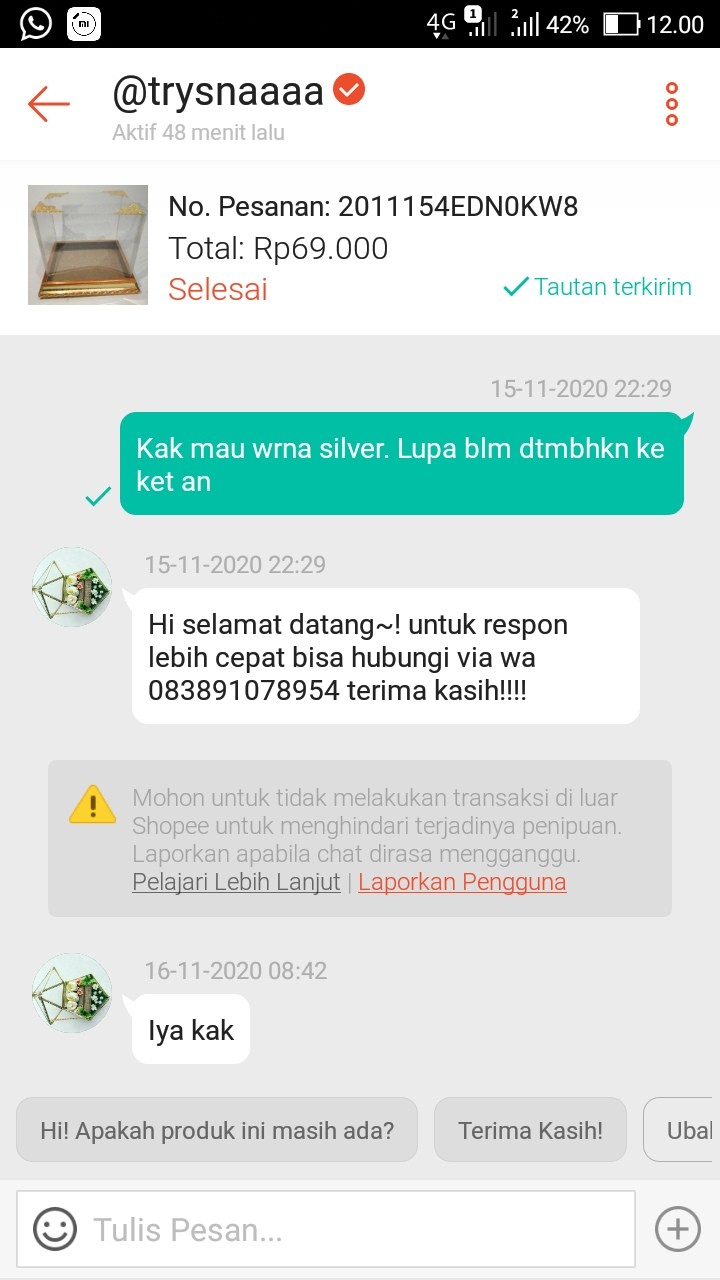
Task: Open Laporkan Pengguna link
Action: (x=462, y=884)
